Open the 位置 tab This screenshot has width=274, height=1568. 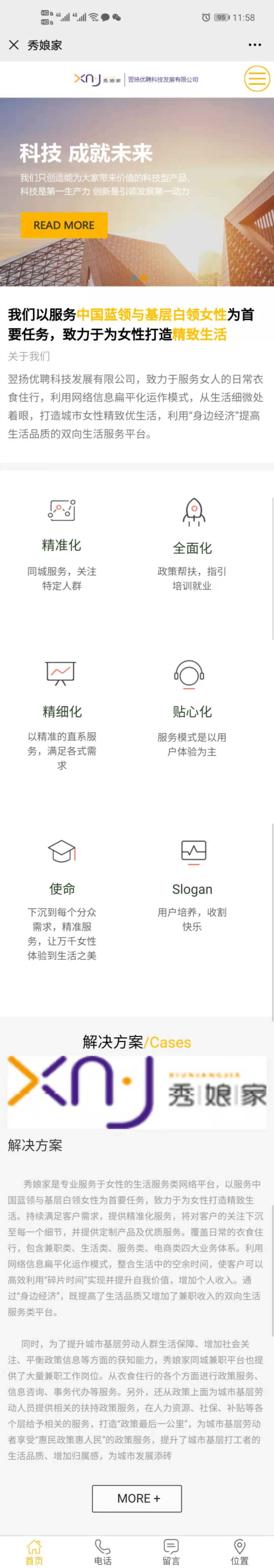pyautogui.click(x=240, y=1552)
